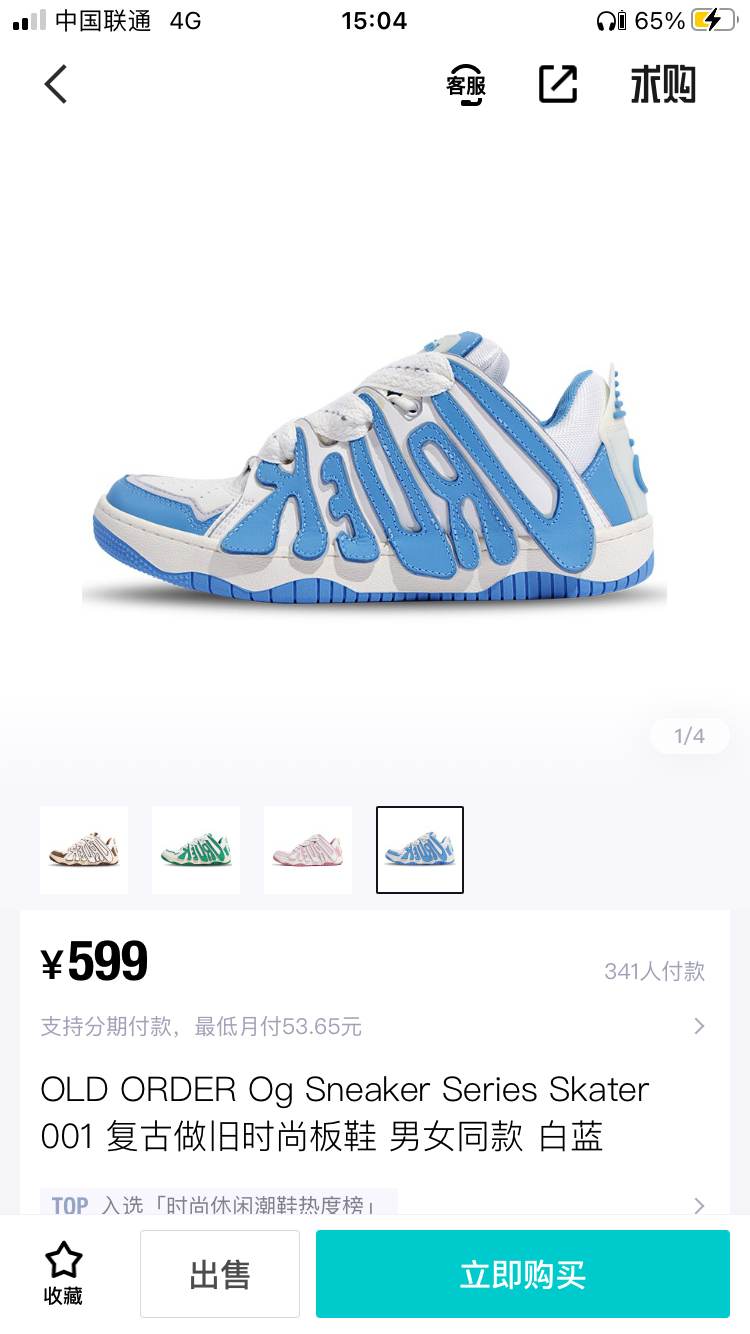Select the pink sneaker color thumbnail
This screenshot has width=750, height=1334.
click(x=308, y=849)
